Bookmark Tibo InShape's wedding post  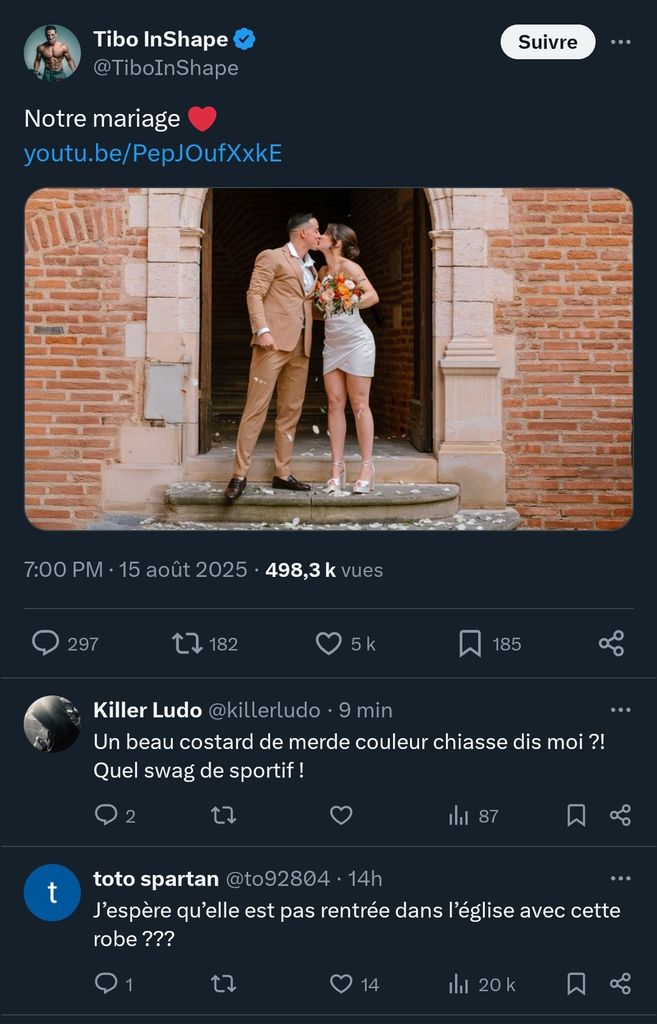(470, 643)
